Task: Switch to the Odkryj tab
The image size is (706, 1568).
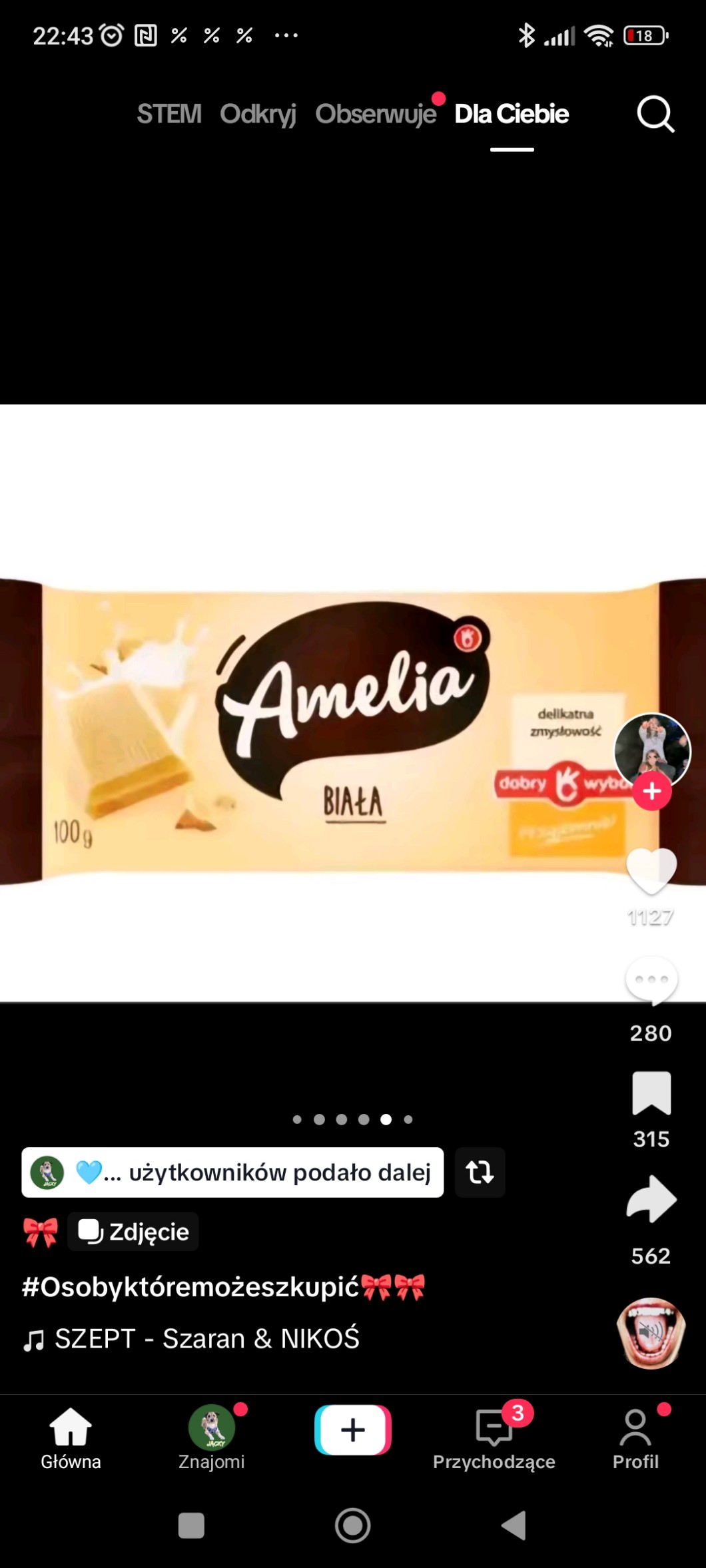Action: [258, 115]
